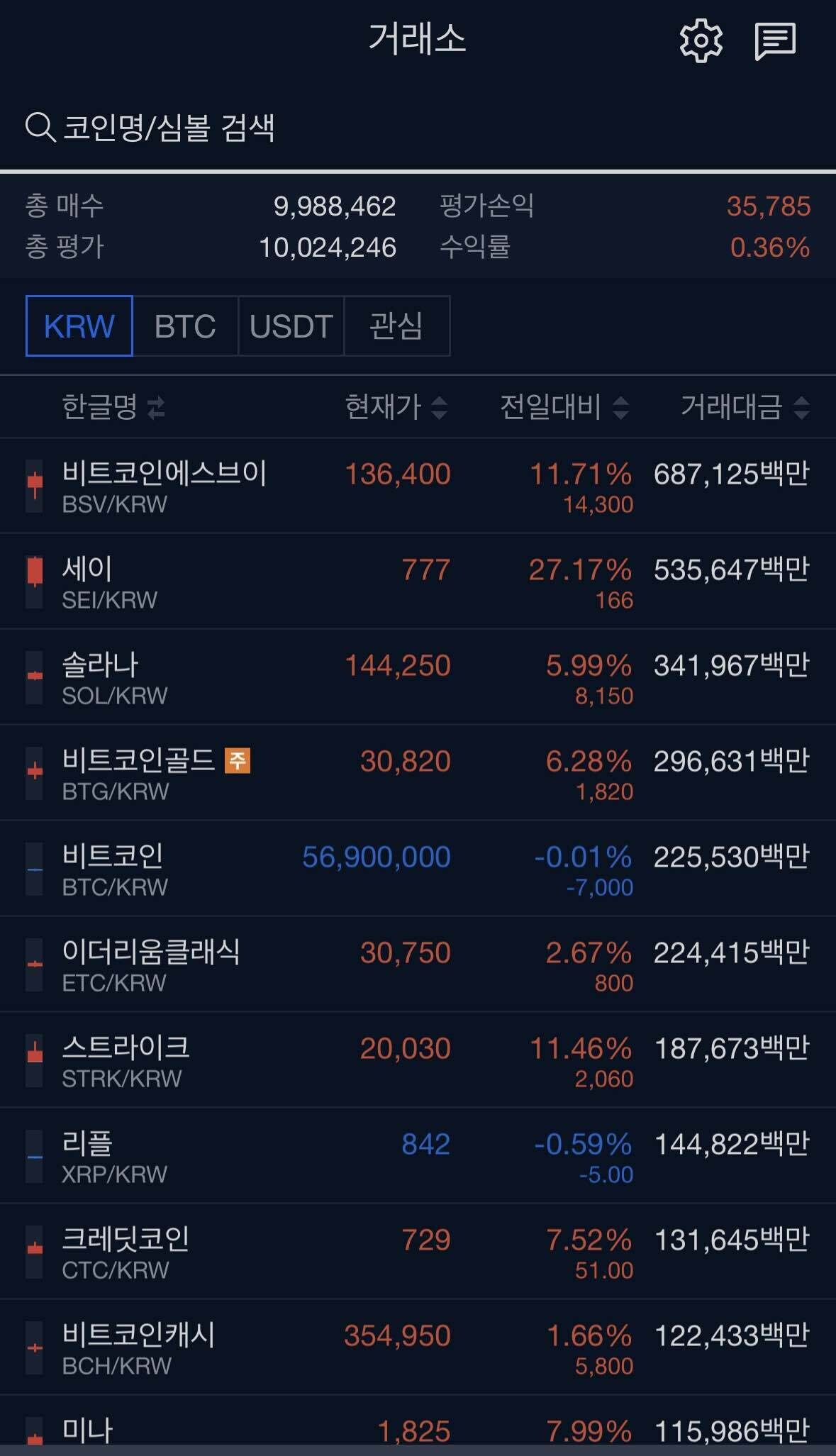This screenshot has height=1456, width=836.
Task: Click the 주 caution badge on 비트코인골드
Action: pyautogui.click(x=239, y=759)
